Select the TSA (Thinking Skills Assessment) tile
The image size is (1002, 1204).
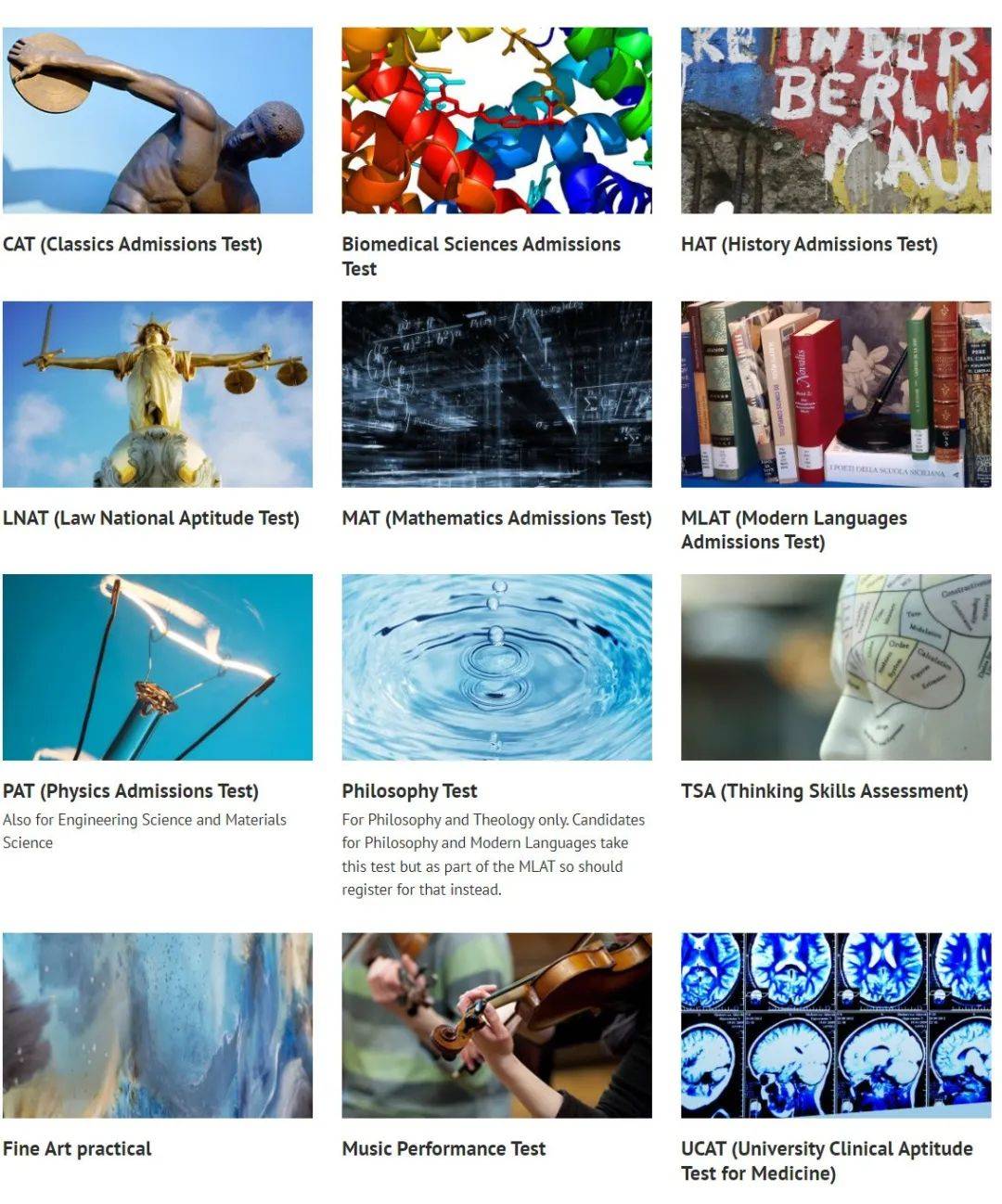tap(835, 668)
